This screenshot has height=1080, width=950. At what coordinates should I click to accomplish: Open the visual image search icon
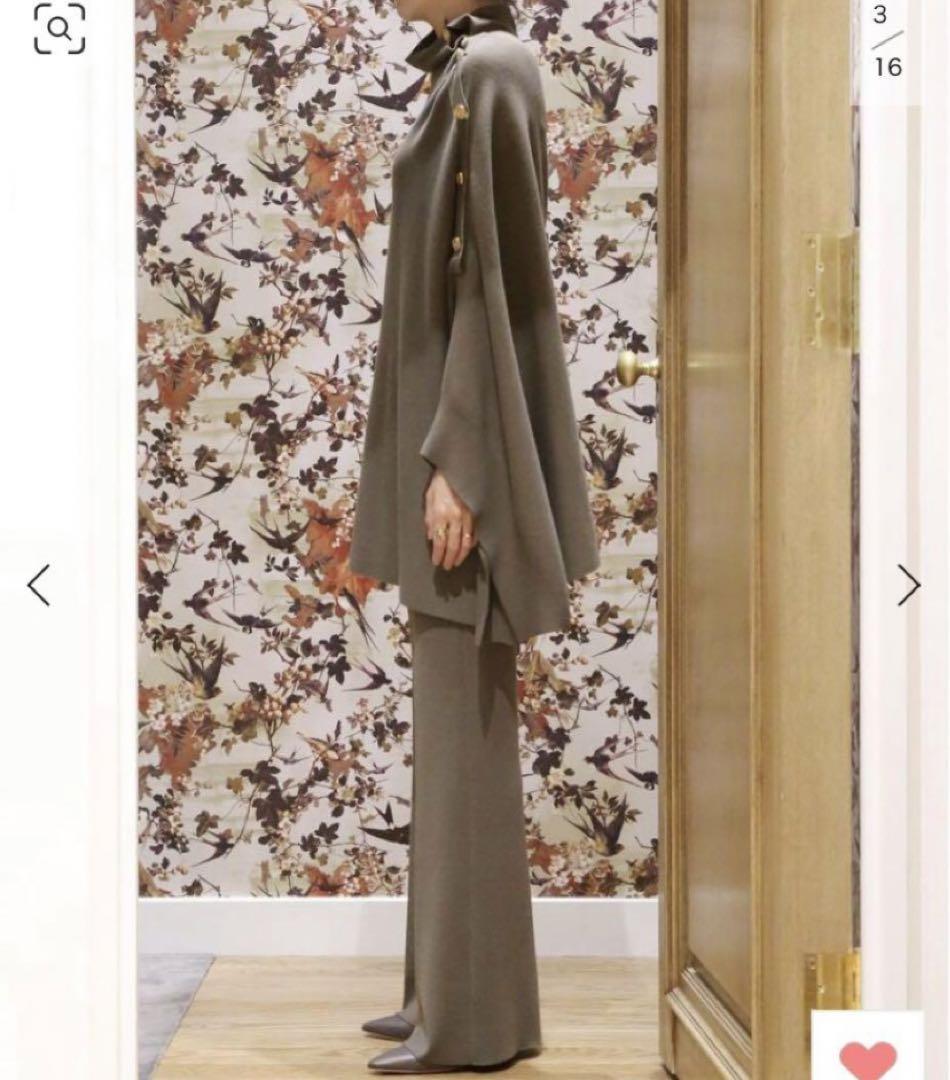coord(59,29)
